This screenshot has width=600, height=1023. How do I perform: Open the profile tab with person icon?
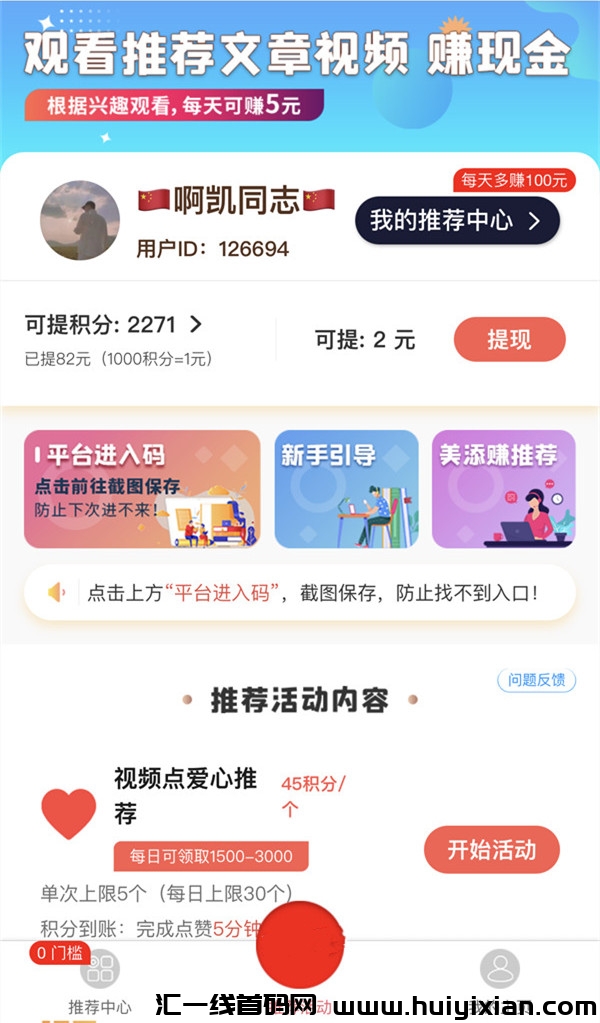[x=499, y=970]
